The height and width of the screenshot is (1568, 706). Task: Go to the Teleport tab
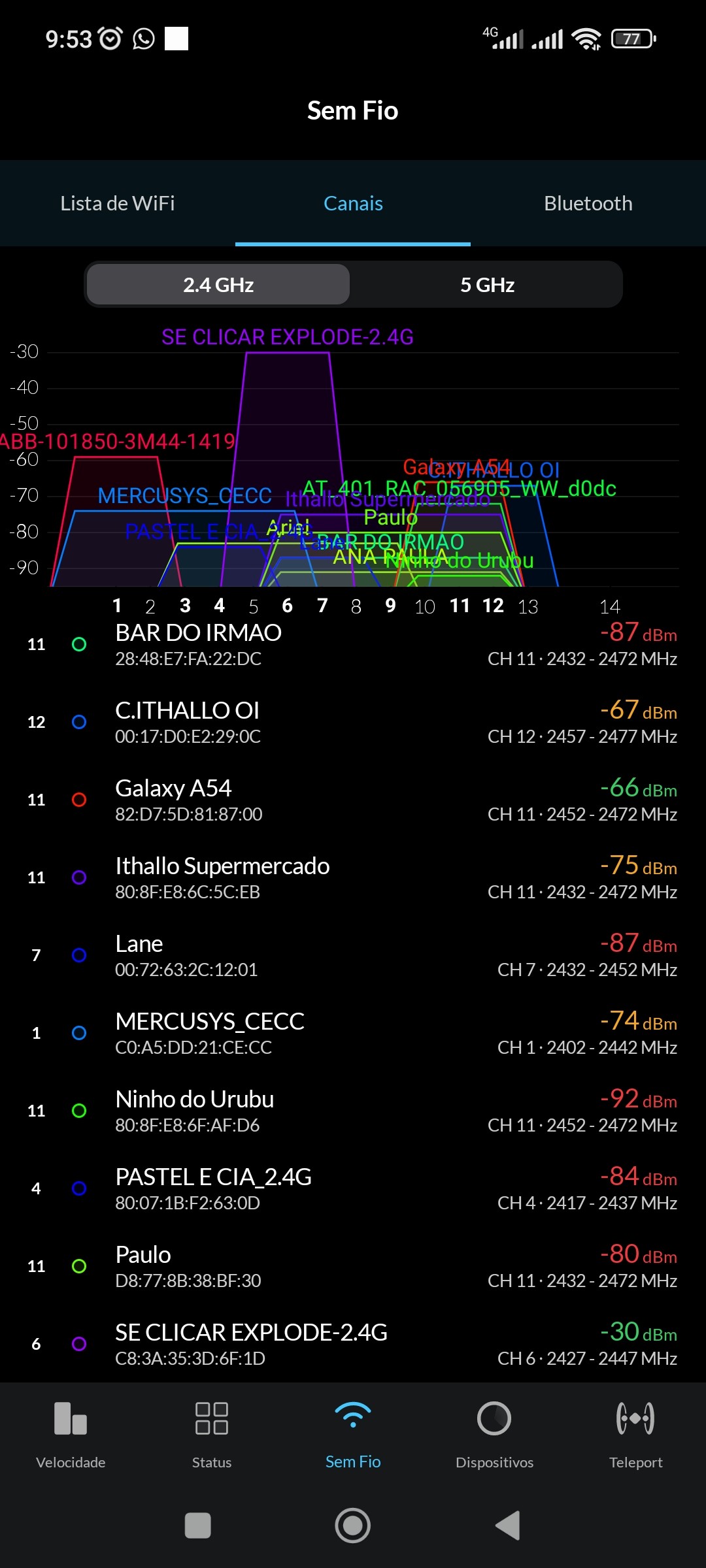(x=635, y=1434)
